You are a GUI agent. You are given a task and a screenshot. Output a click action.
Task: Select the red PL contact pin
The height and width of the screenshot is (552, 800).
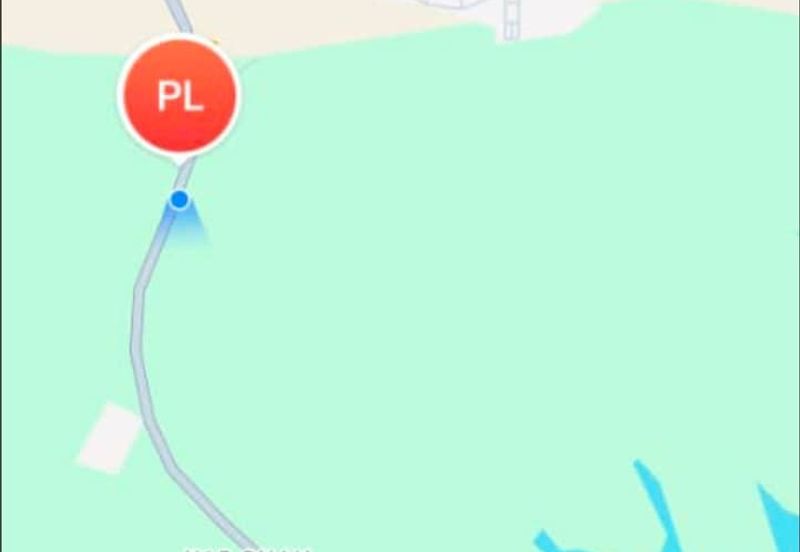[180, 96]
